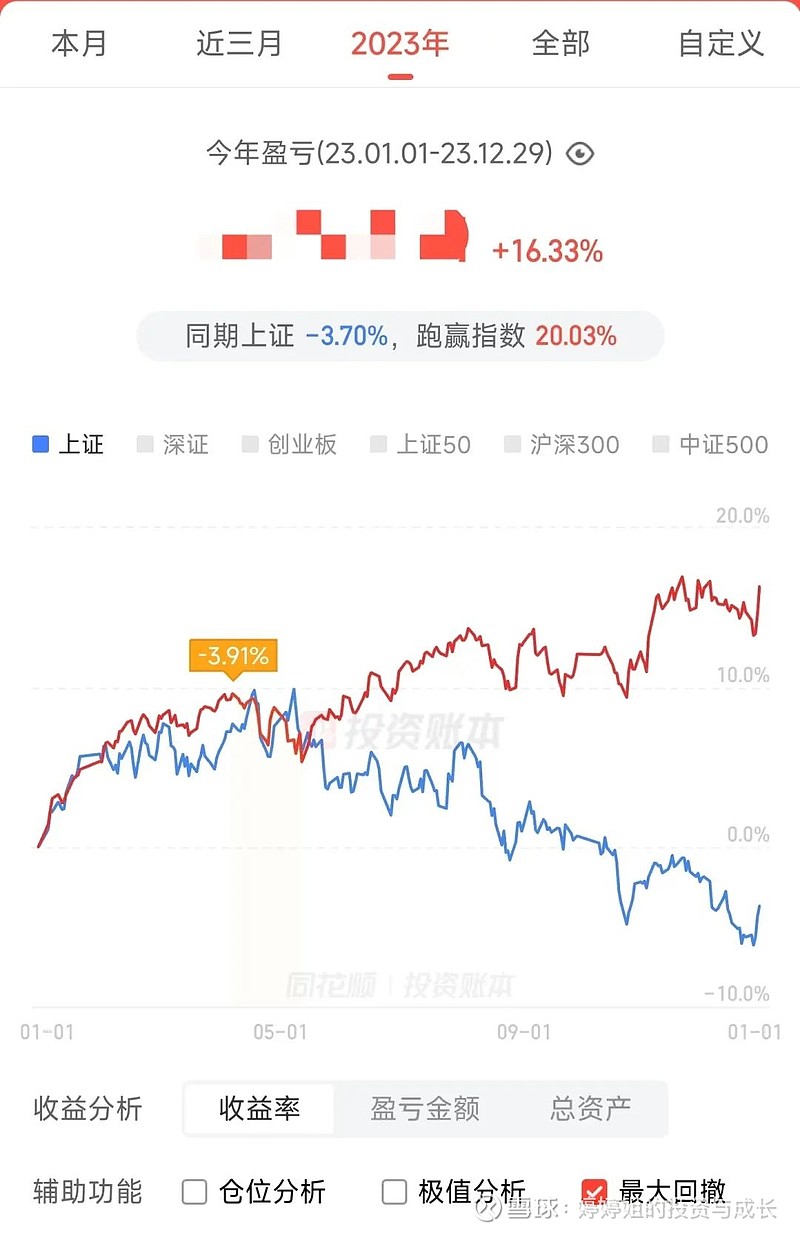Switch to the 盈亏金额 tab

[x=424, y=1109]
